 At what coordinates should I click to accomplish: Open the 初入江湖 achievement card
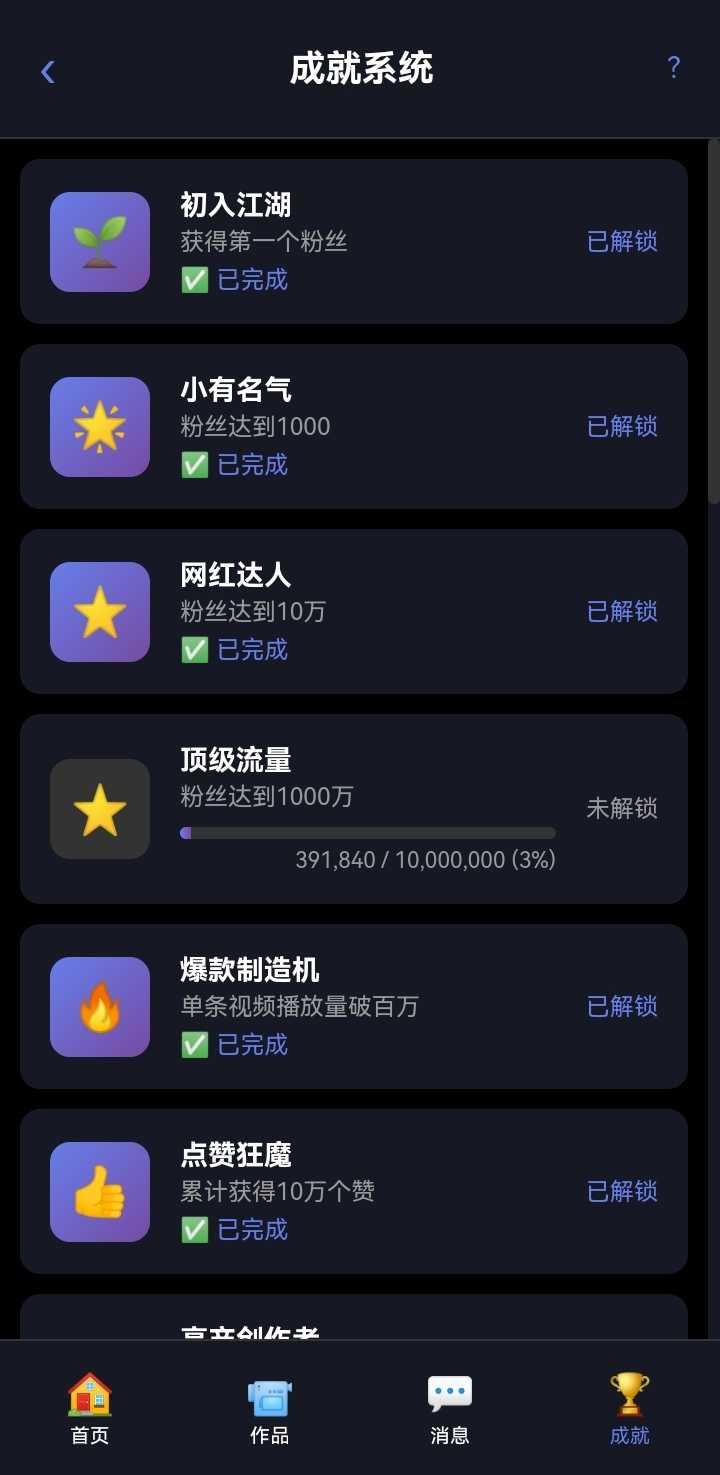353,241
